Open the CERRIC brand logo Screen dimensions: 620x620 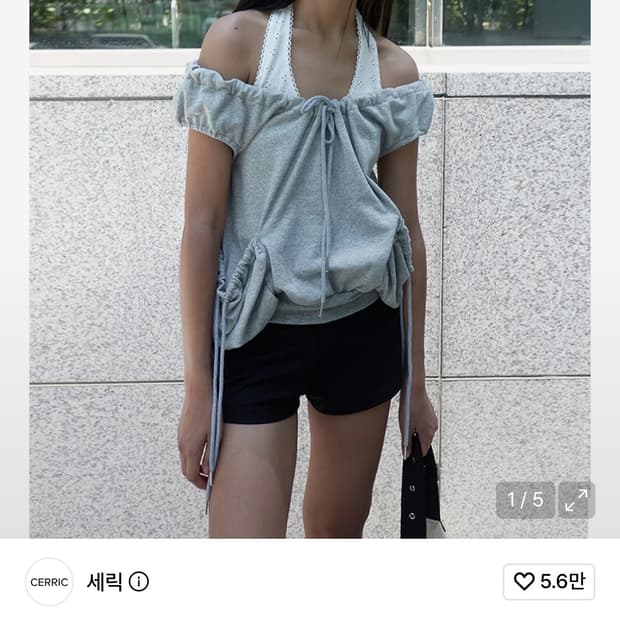click(x=49, y=582)
